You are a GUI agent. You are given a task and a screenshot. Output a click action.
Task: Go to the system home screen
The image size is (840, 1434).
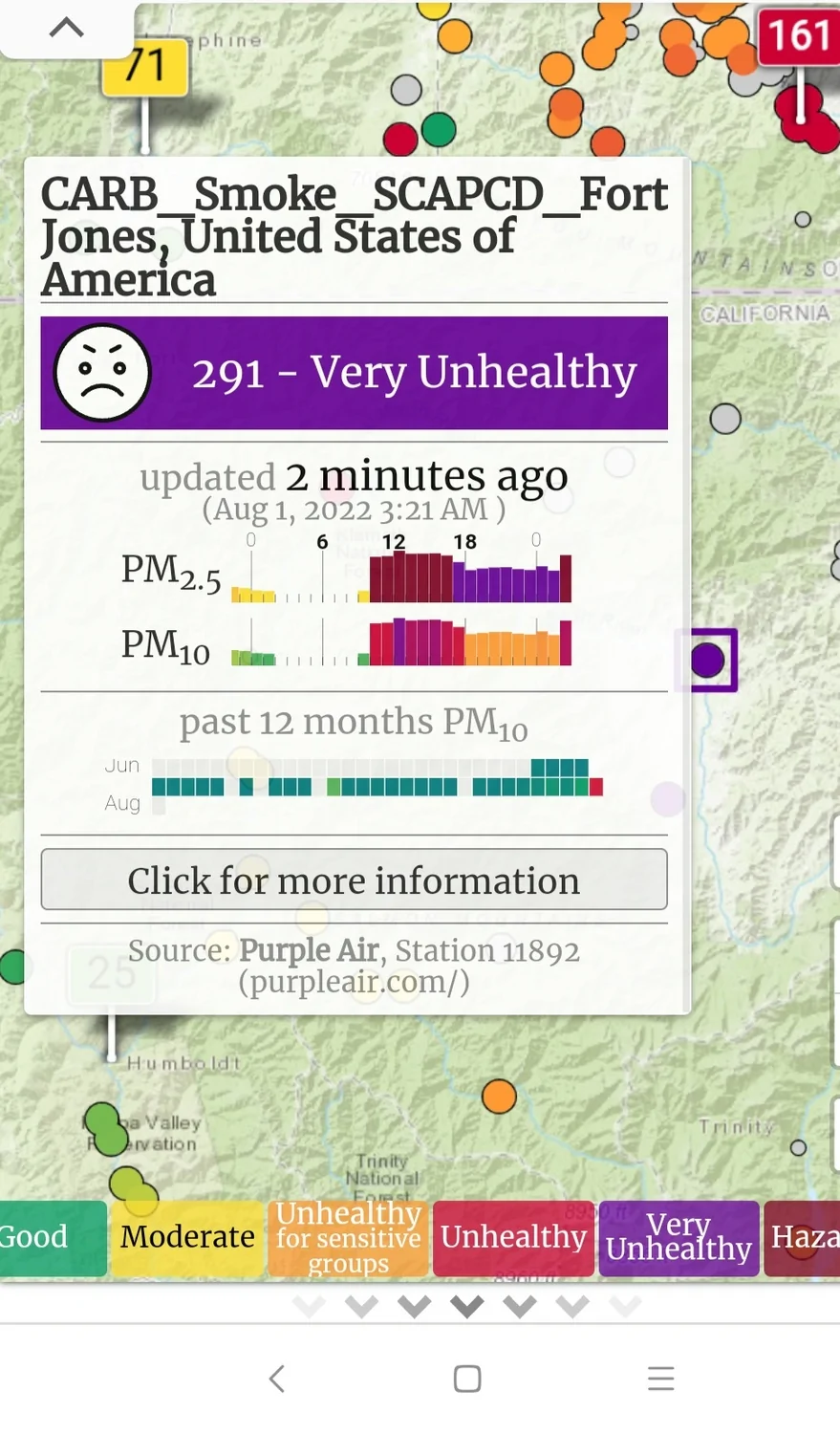pos(467,1379)
